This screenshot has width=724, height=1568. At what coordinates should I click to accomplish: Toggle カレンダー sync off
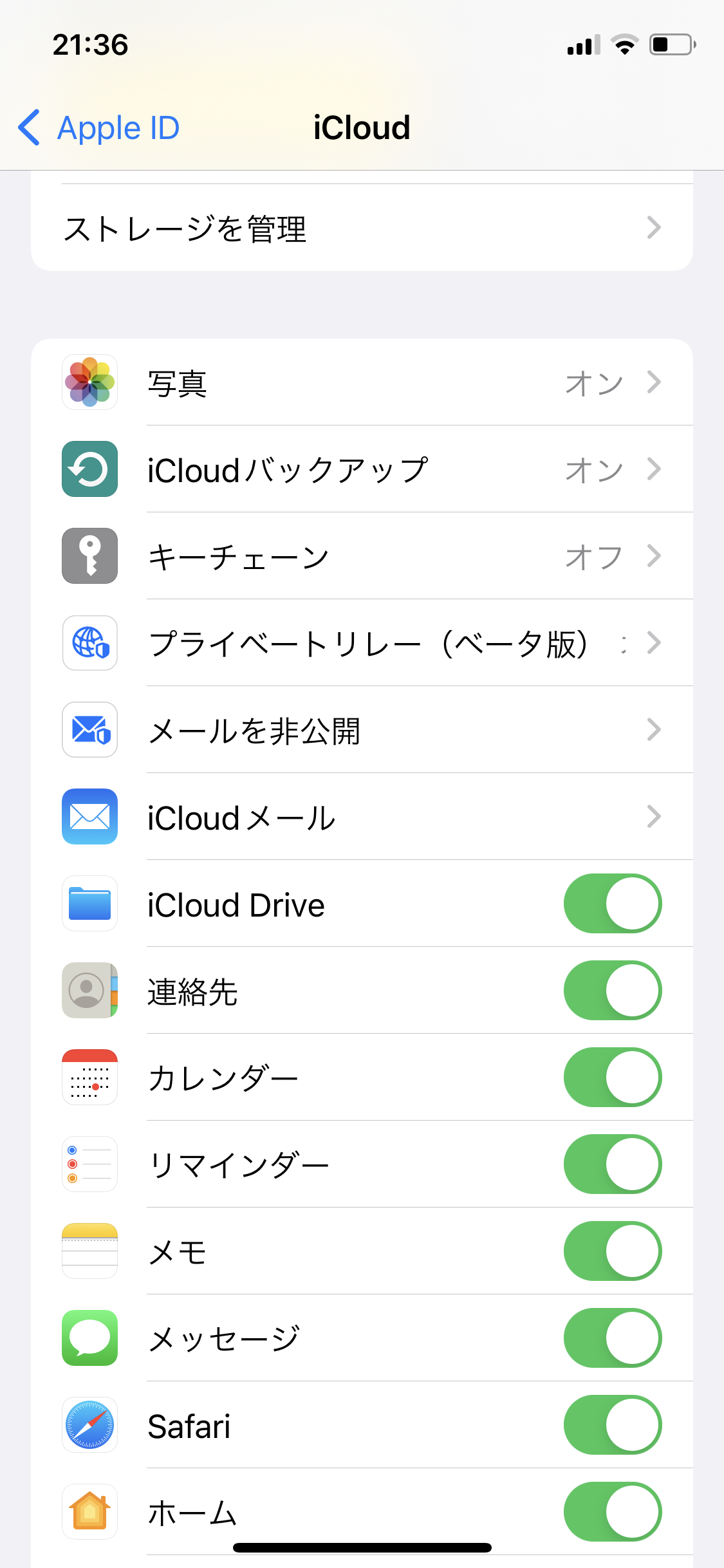tap(612, 1078)
